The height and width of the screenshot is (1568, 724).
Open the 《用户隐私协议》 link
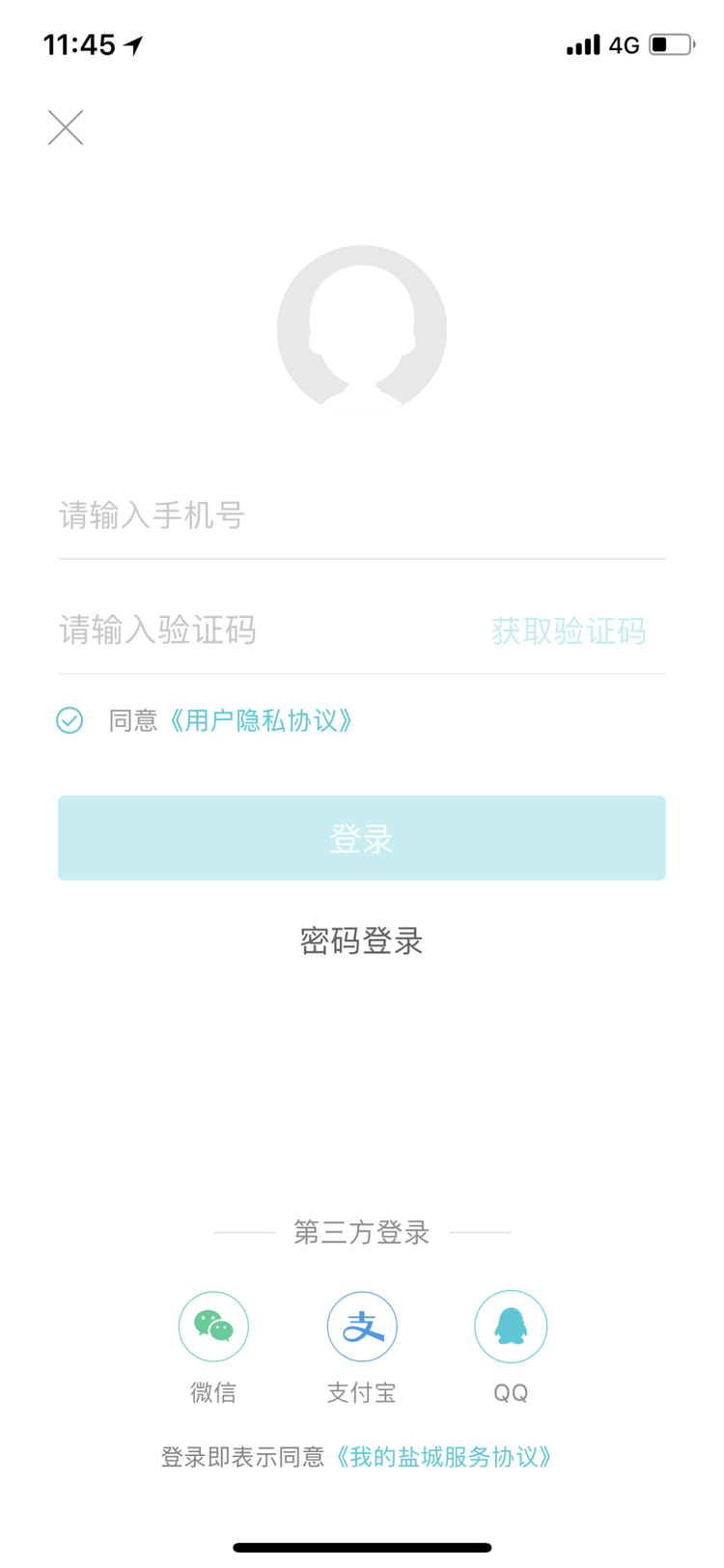[x=261, y=720]
